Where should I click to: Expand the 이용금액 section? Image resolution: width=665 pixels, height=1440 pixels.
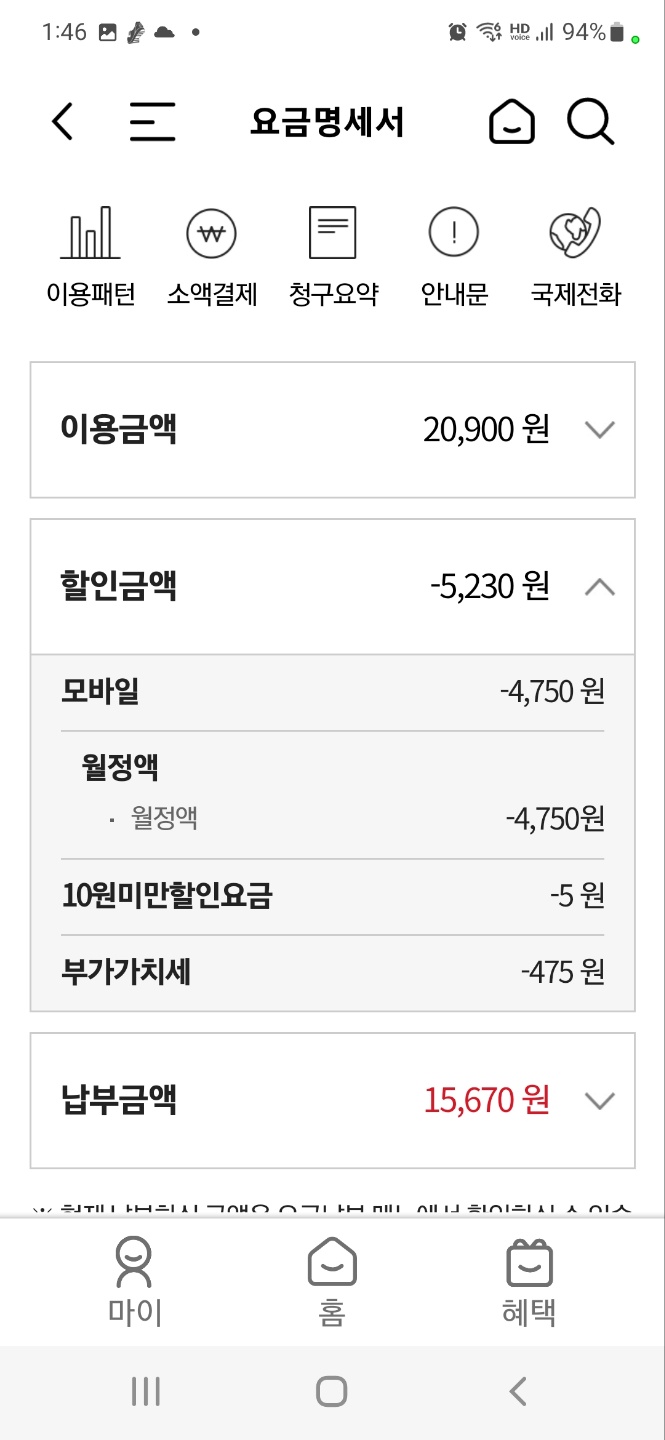click(598, 430)
